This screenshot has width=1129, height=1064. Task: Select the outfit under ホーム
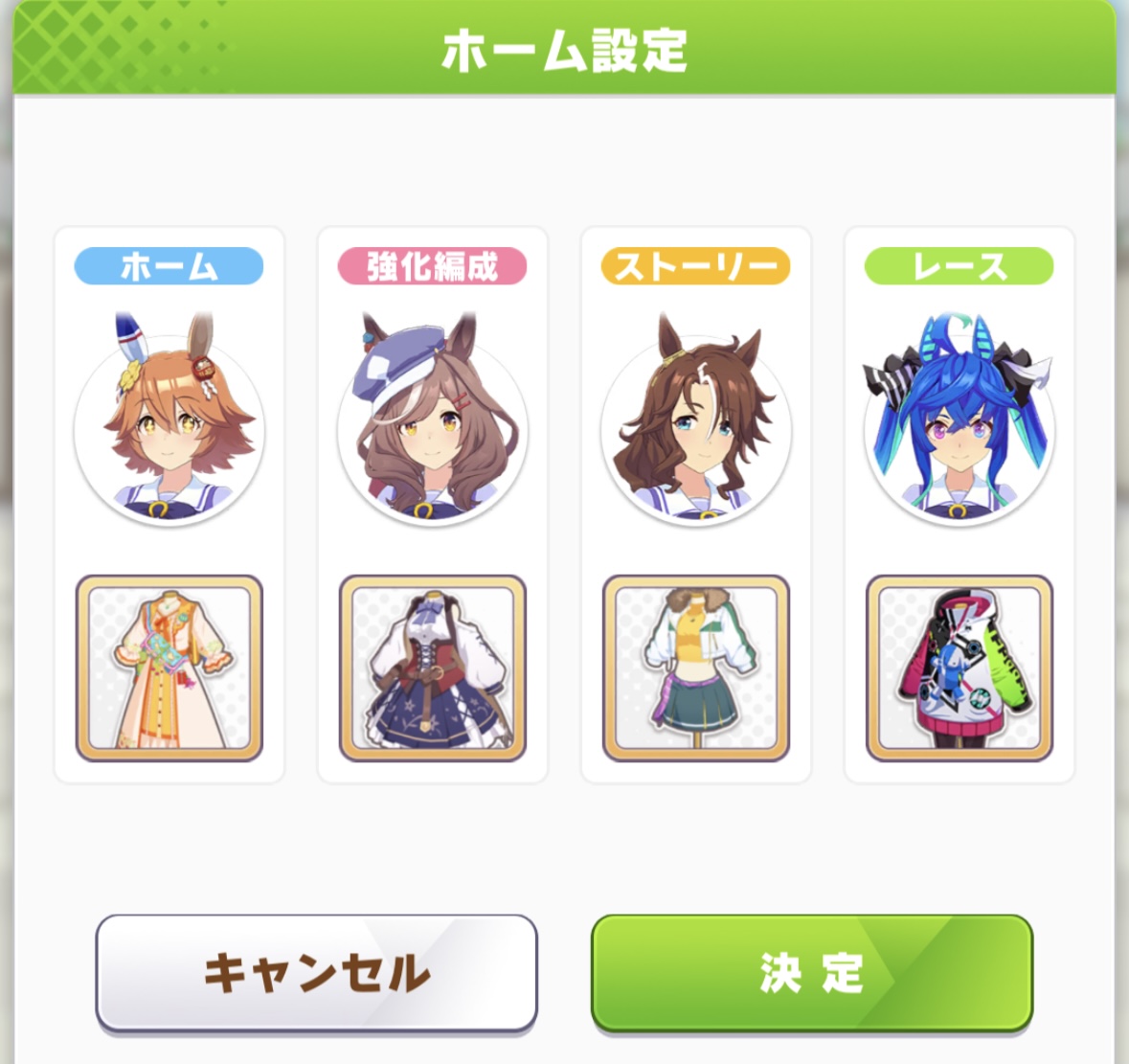coord(169,668)
